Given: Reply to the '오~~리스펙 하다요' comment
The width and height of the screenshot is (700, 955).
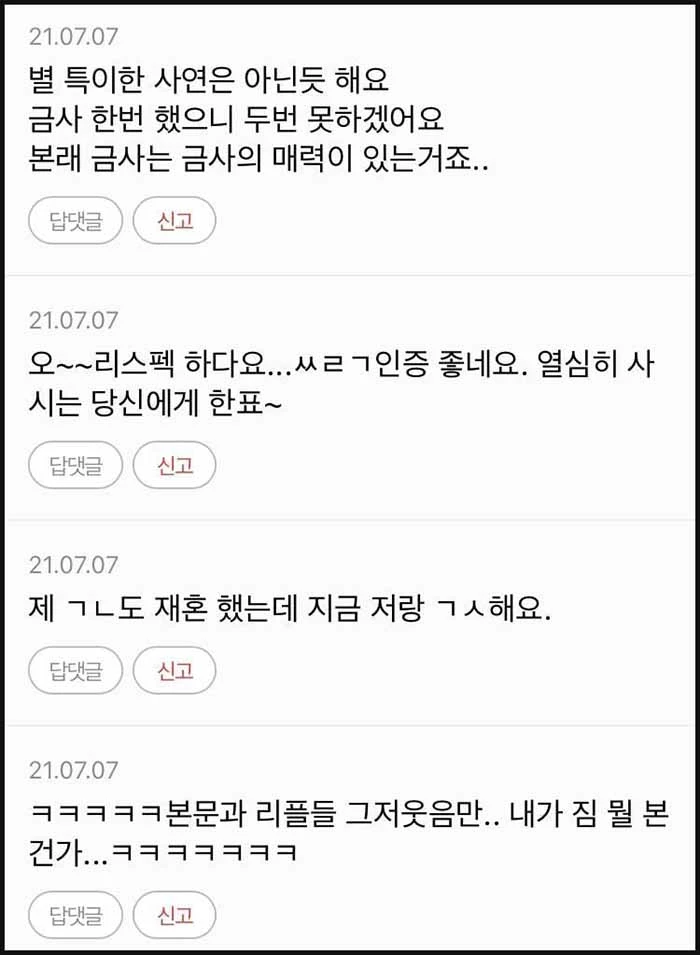Looking at the screenshot, I should point(75,465).
